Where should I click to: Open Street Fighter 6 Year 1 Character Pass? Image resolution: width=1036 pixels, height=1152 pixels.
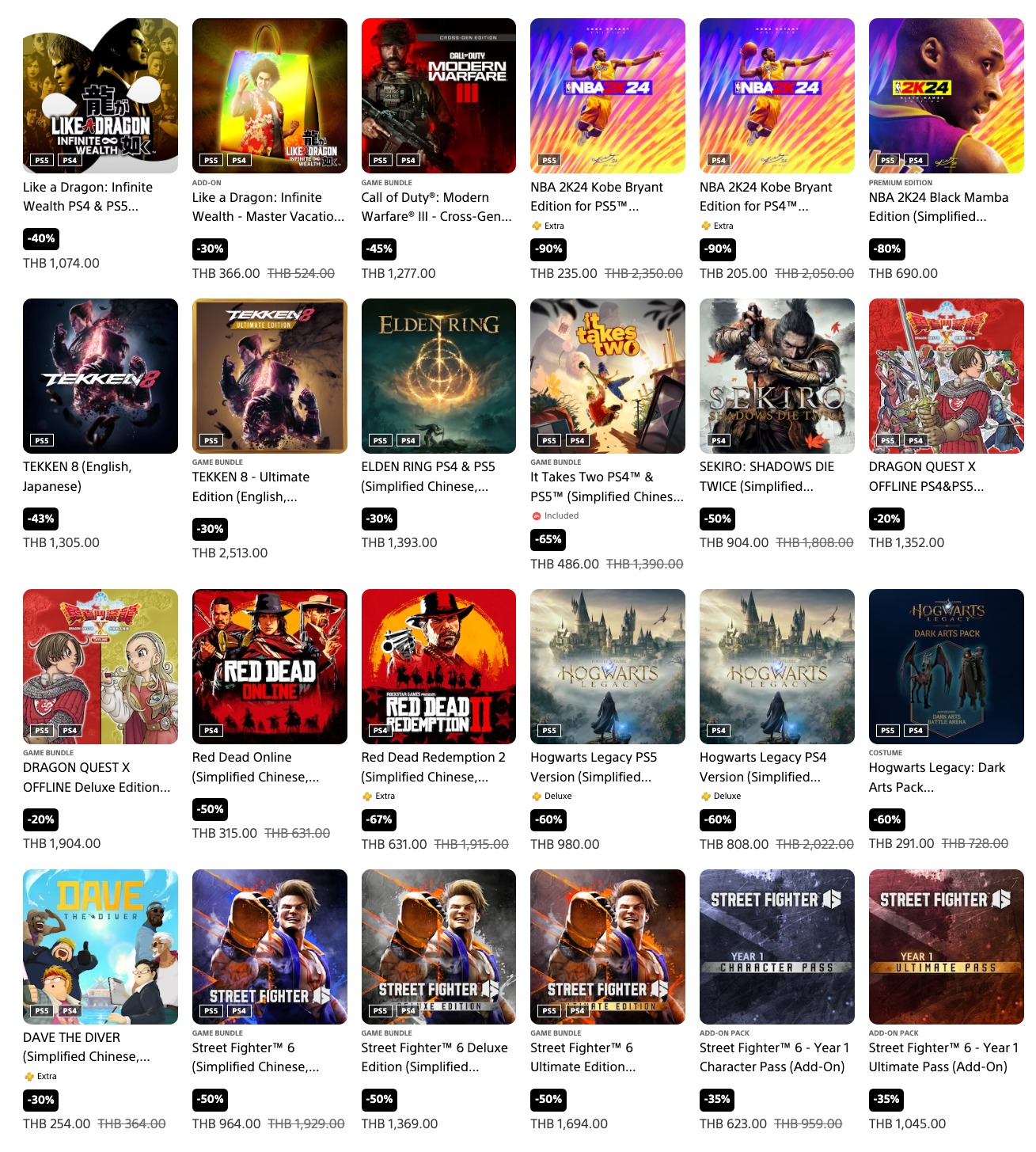(776, 947)
